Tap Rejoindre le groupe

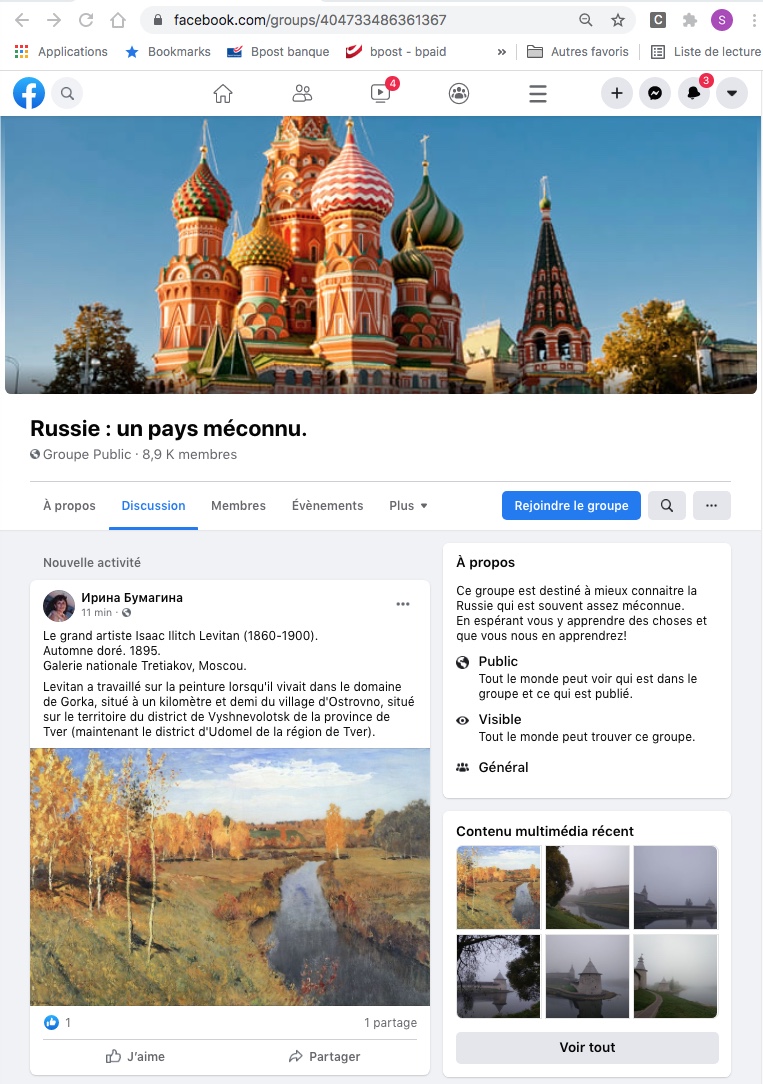click(x=571, y=506)
